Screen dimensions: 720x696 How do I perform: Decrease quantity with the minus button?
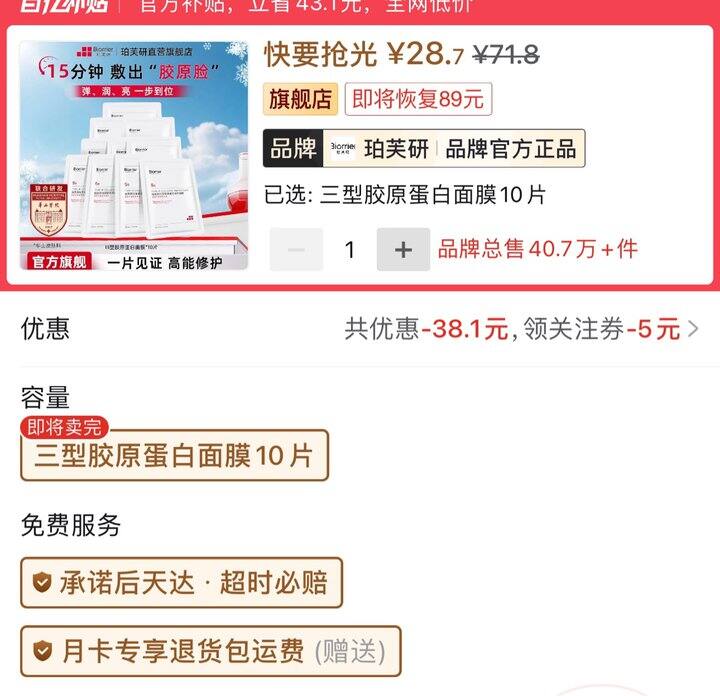296,250
